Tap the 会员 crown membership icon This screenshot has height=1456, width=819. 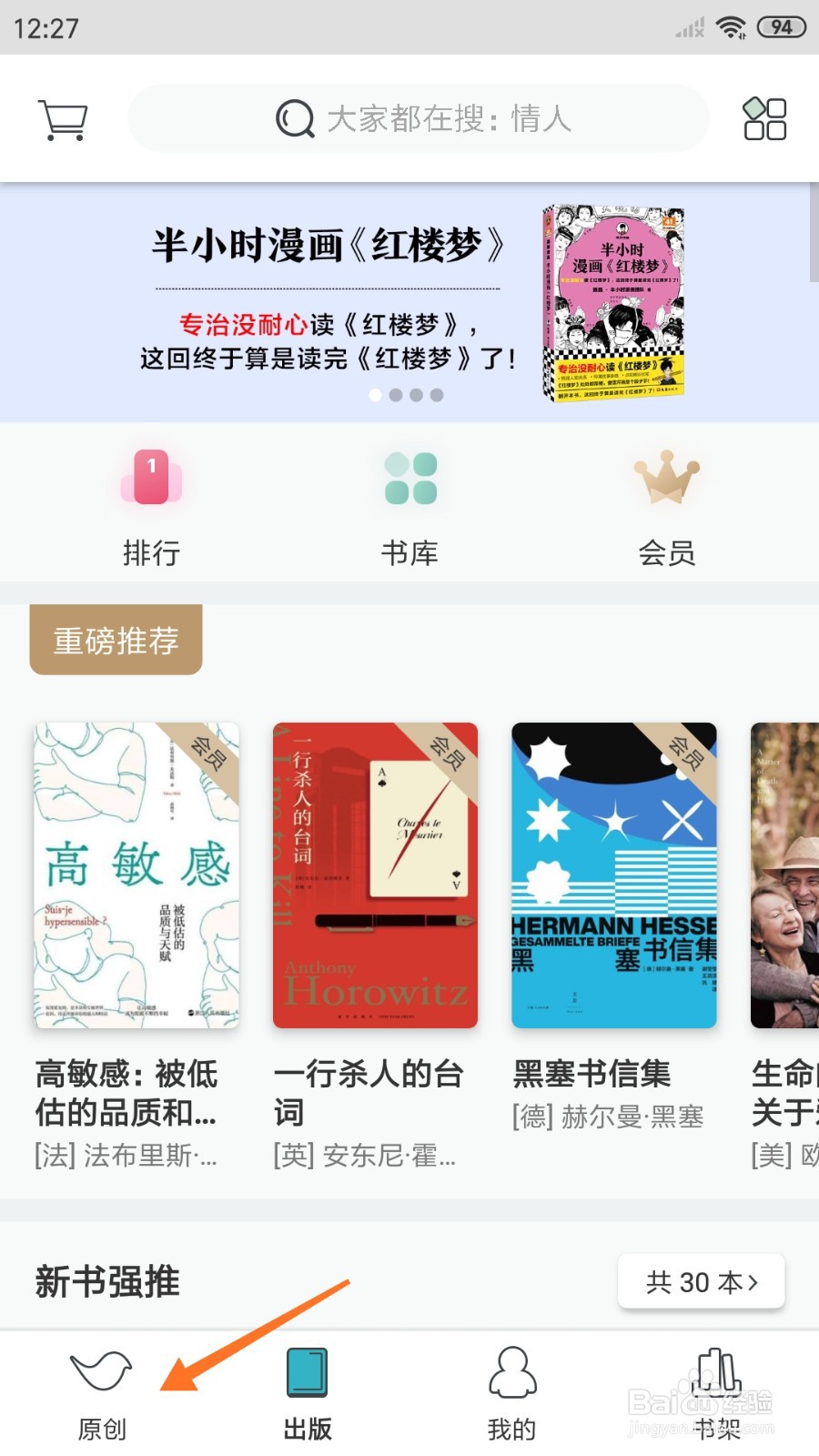click(x=667, y=480)
